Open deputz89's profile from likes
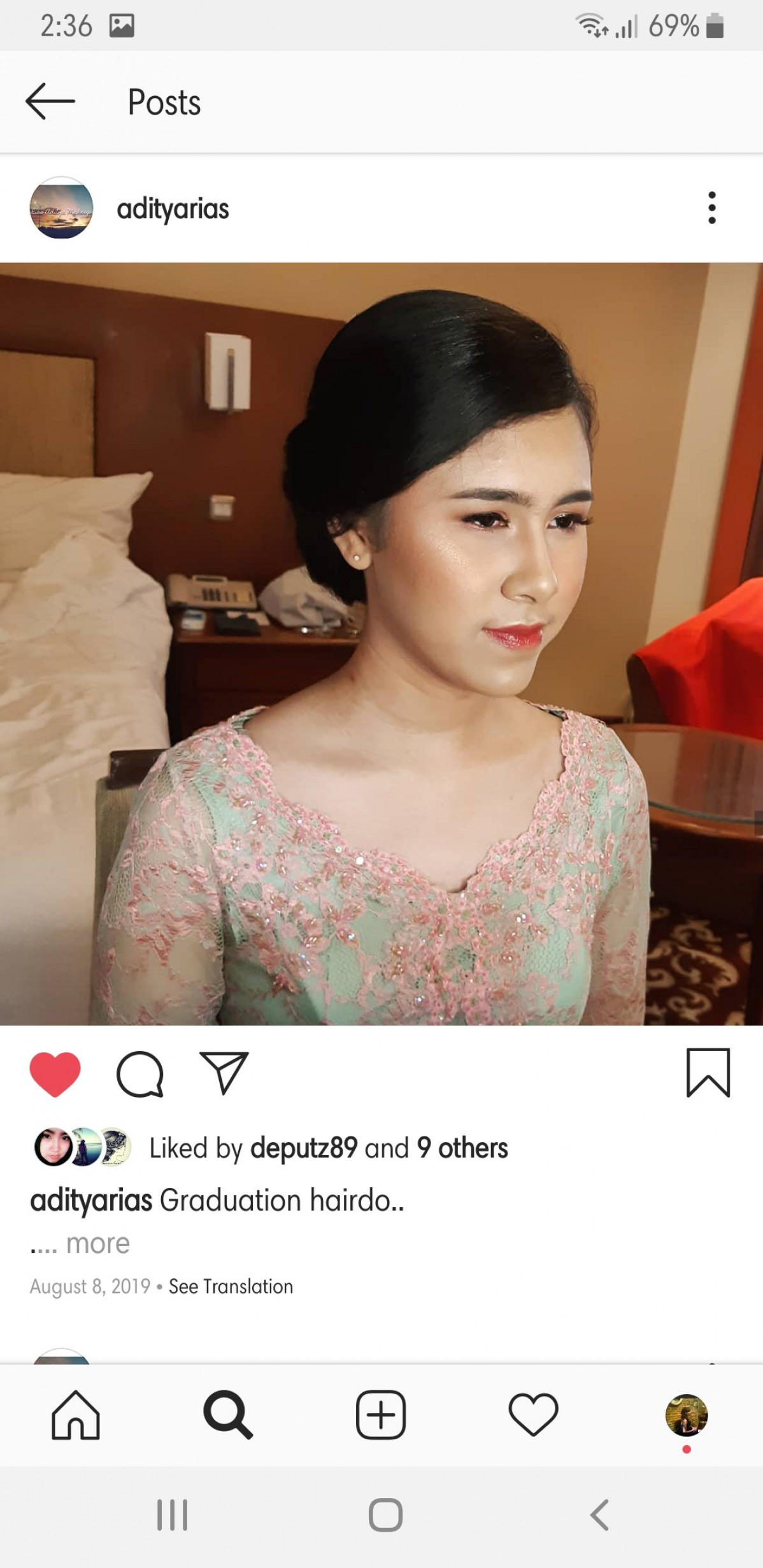Viewport: 763px width, 1568px height. (303, 1148)
